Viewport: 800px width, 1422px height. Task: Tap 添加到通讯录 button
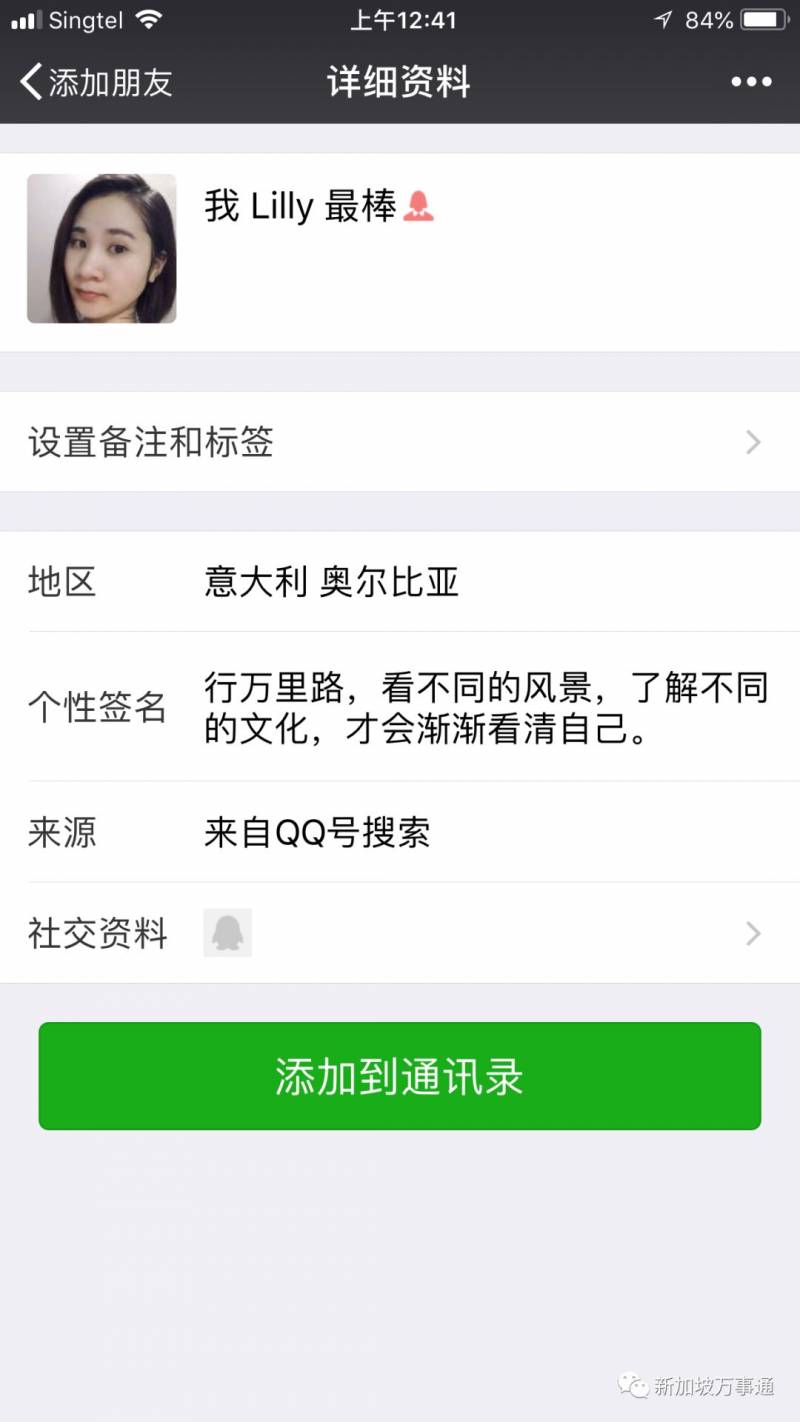(x=400, y=1076)
